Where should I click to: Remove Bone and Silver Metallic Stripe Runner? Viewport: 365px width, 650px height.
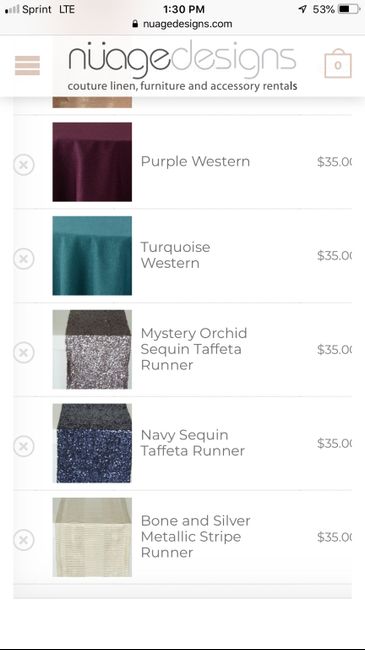24,540
